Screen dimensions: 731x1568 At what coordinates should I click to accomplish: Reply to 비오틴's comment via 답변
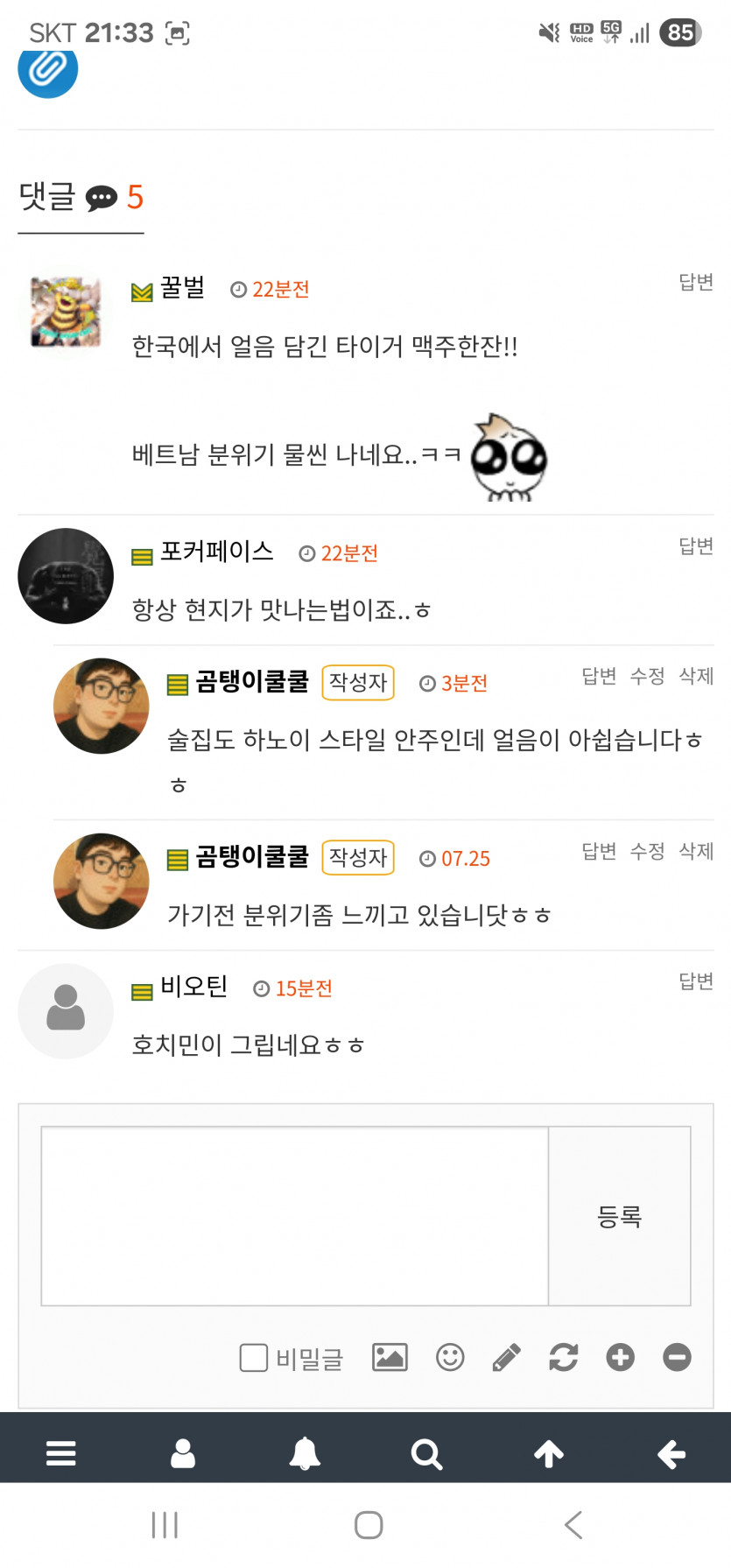point(696,981)
